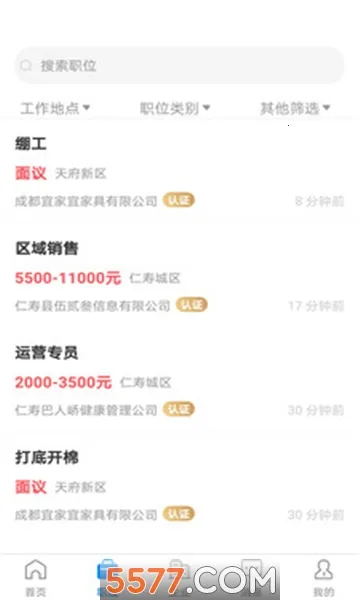Open the 搜索职位 search box
The image size is (360, 600).
click(x=179, y=65)
